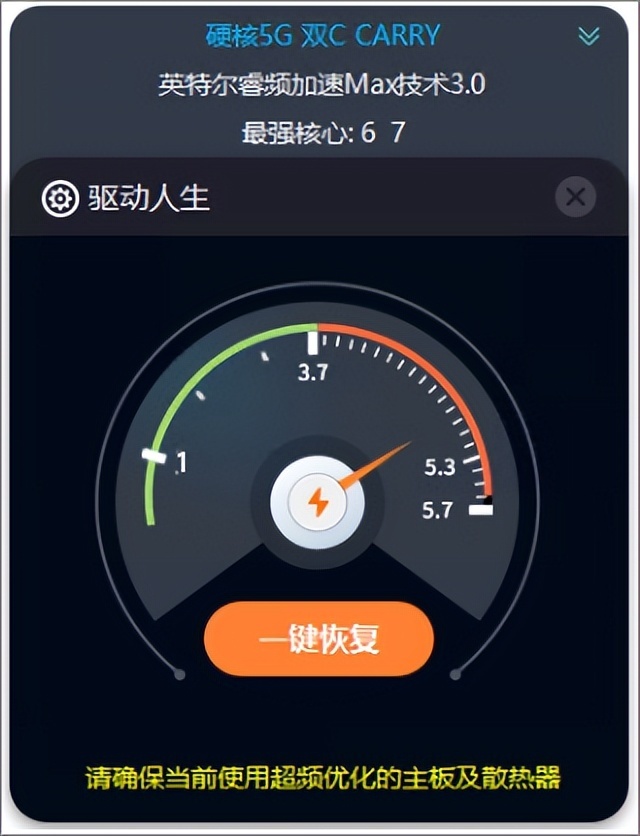Open the gear icon next to 驱动人生
Viewport: 640px width, 836px height.
tap(60, 199)
